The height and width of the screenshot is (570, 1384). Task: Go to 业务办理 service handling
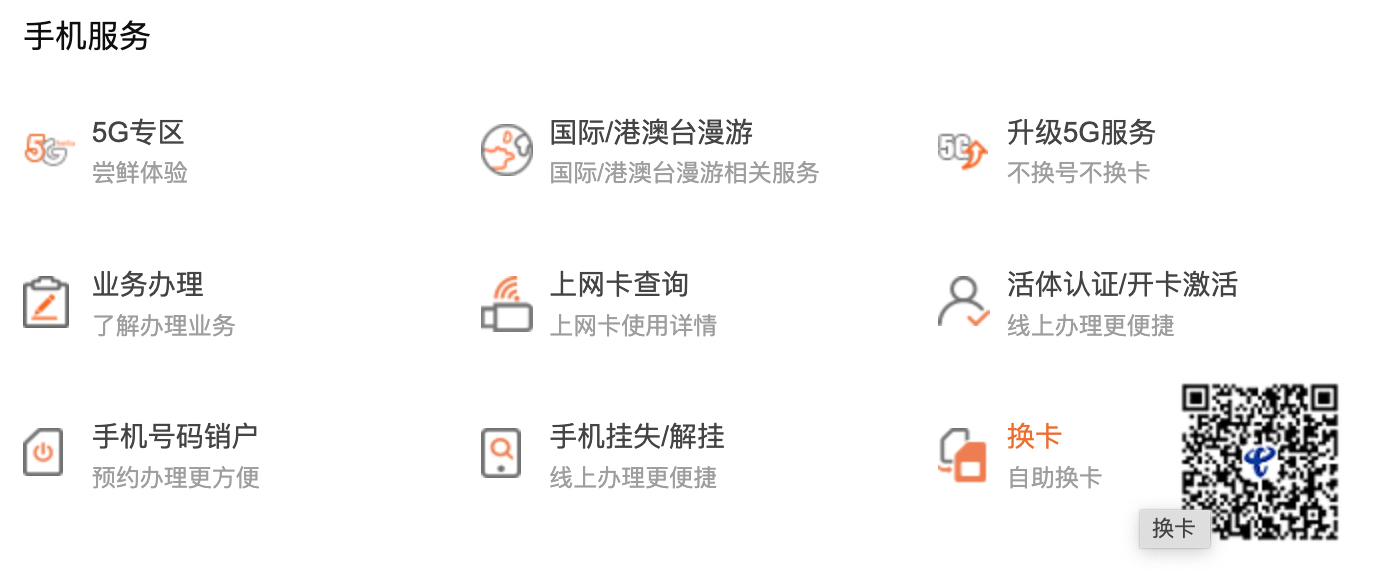[x=148, y=285]
